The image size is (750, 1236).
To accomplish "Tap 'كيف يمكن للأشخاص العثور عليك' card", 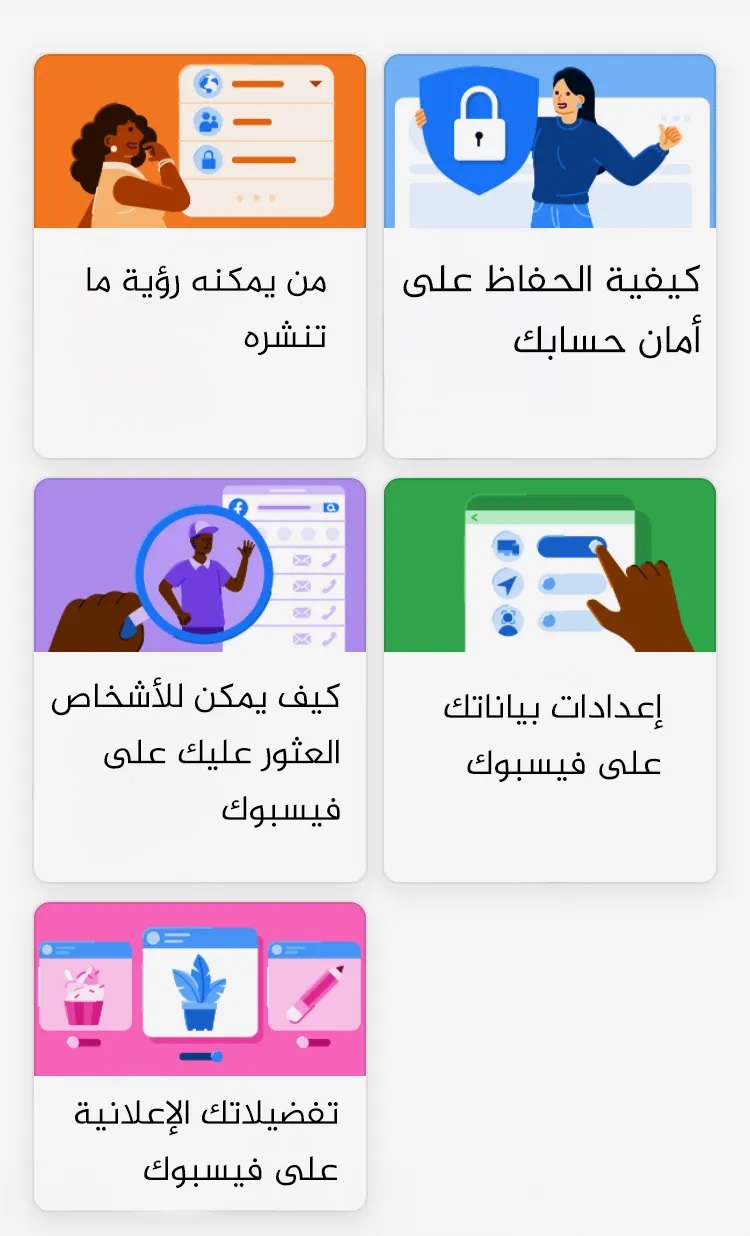I will point(200,680).
